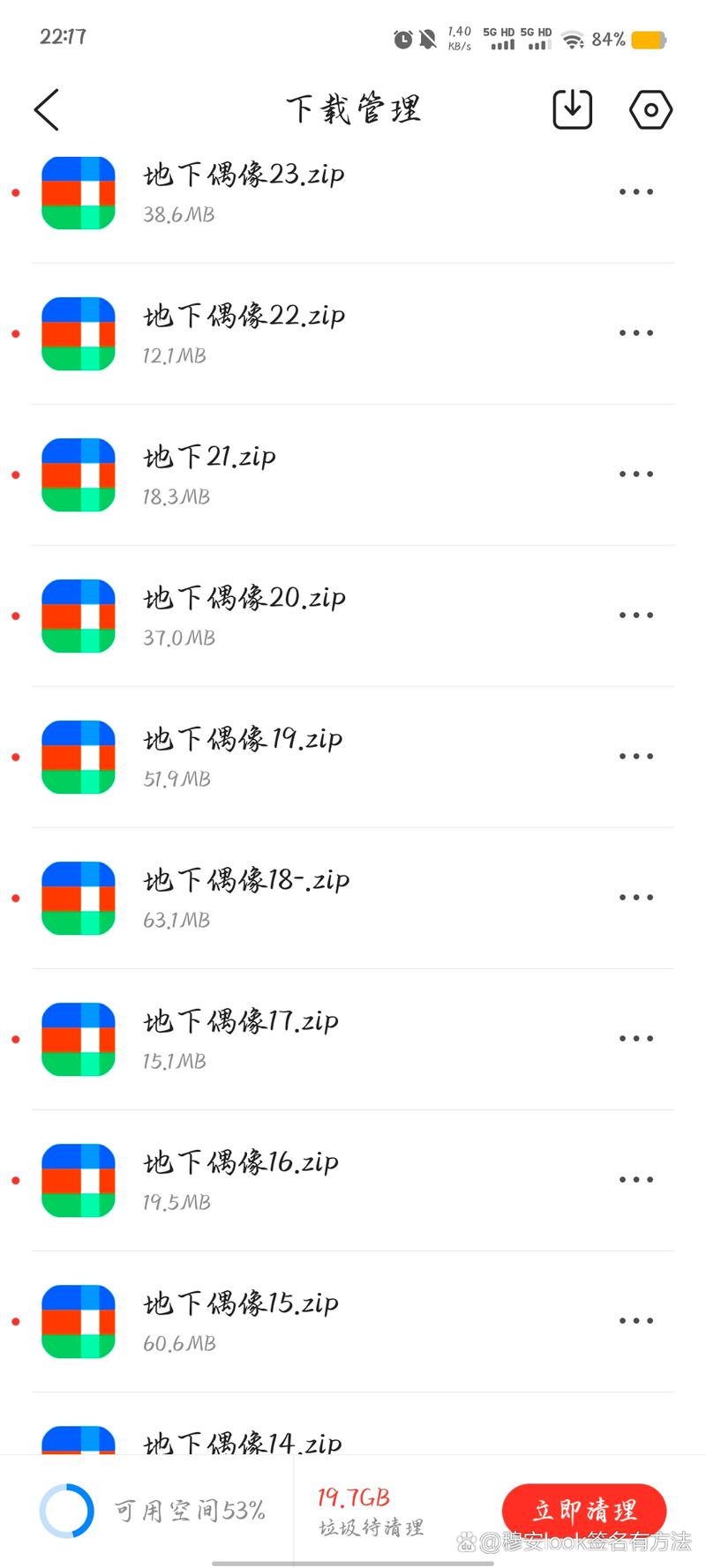Open the options menu for 地下偶像23.zip
706x1568 pixels.
635,191
